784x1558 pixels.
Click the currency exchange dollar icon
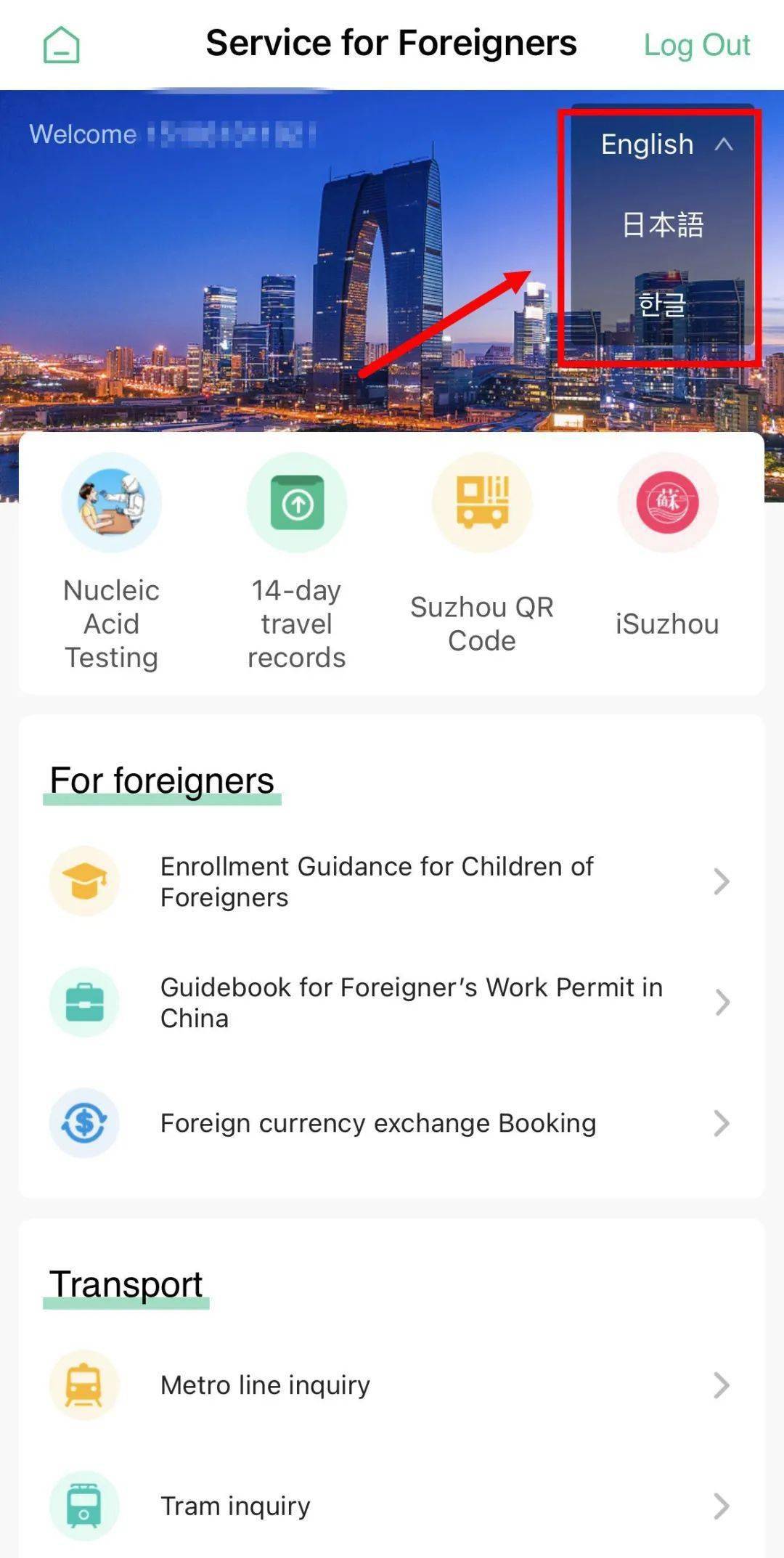83,1122
